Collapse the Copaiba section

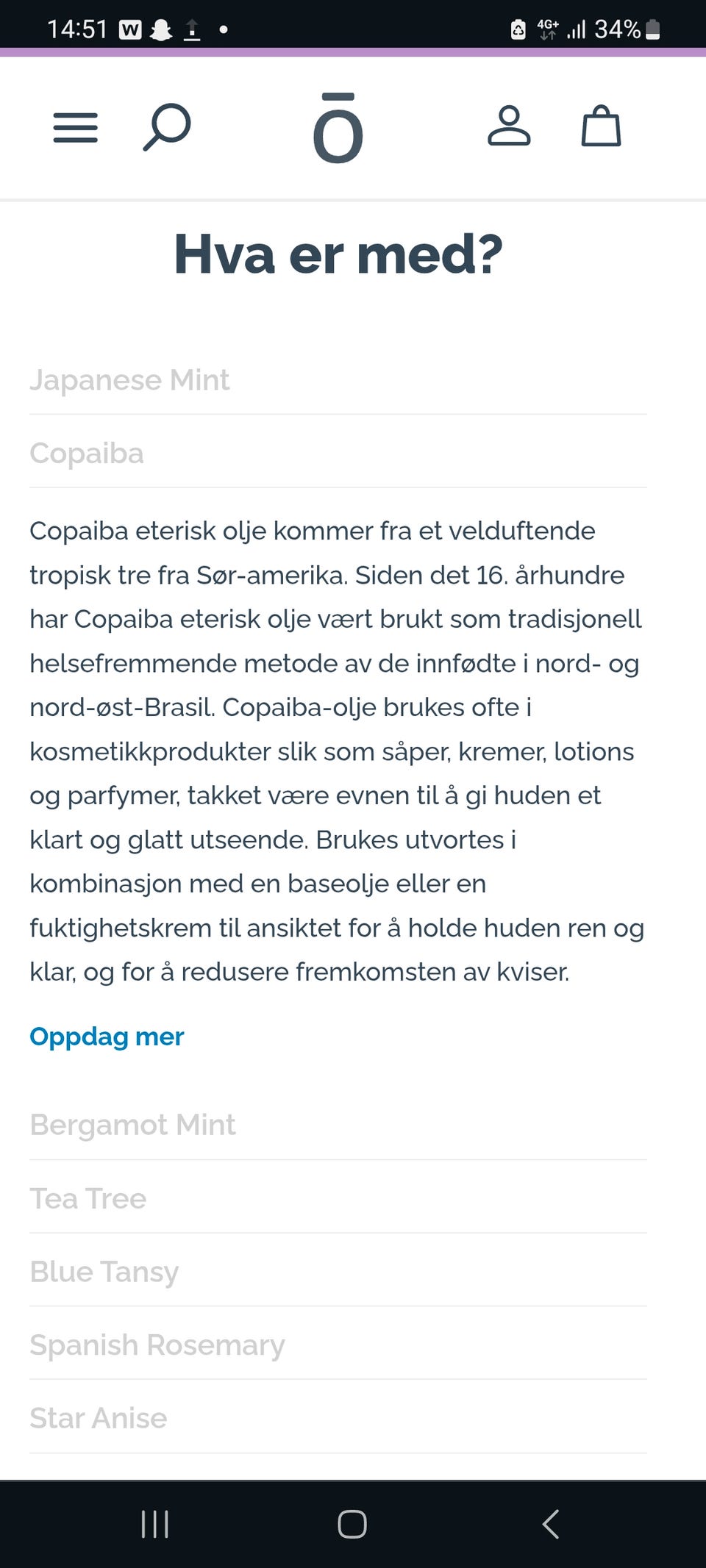86,453
